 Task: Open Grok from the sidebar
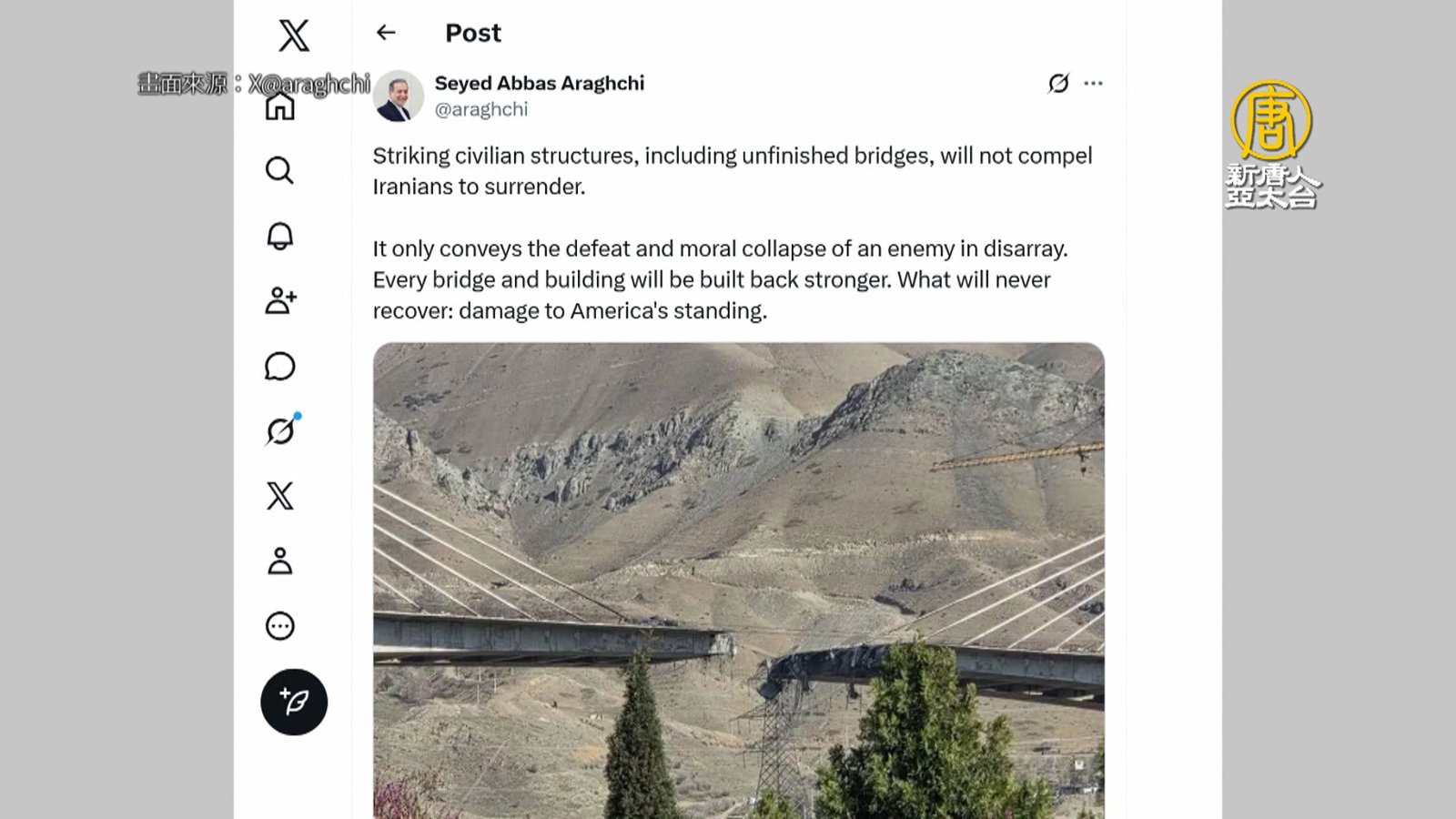[x=280, y=430]
